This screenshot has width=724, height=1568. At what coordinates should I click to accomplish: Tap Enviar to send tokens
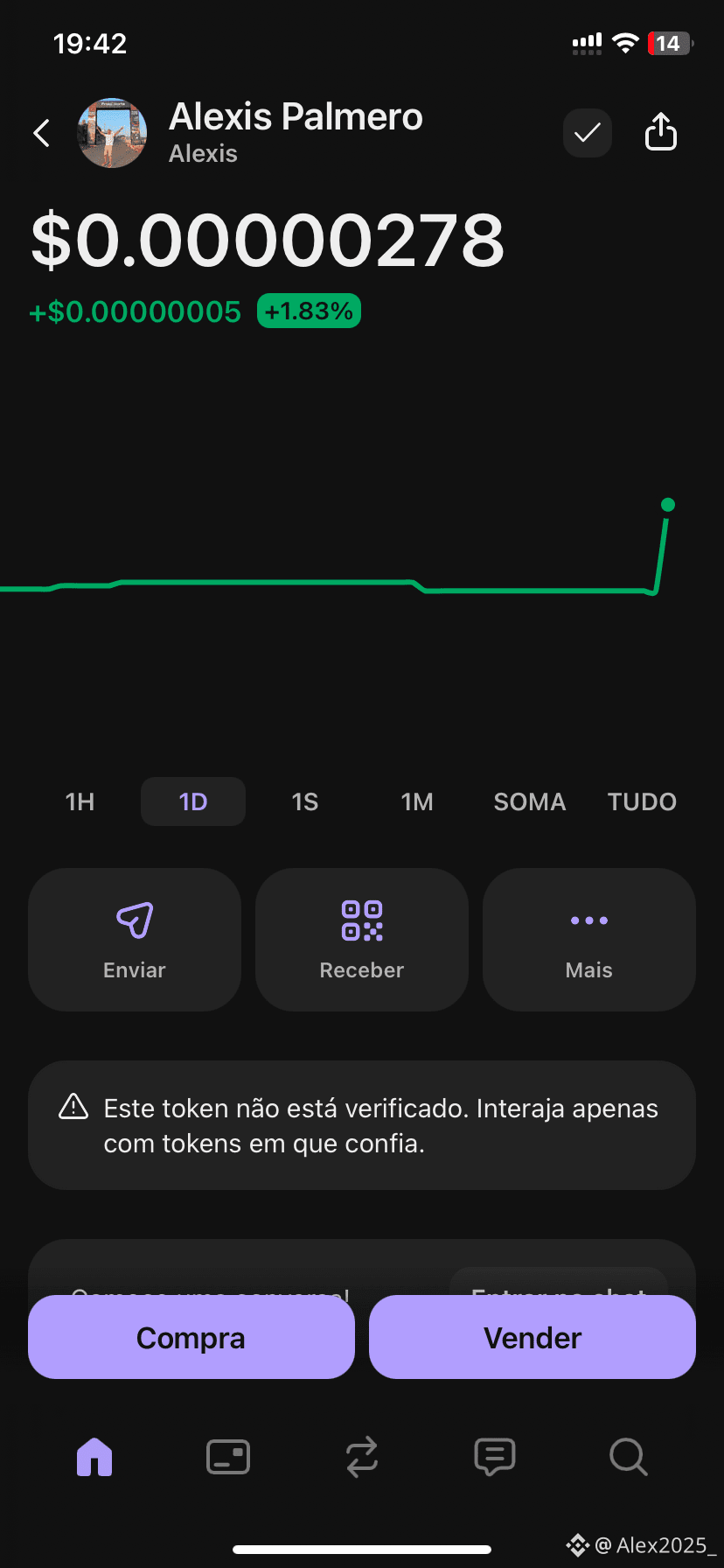(x=135, y=940)
